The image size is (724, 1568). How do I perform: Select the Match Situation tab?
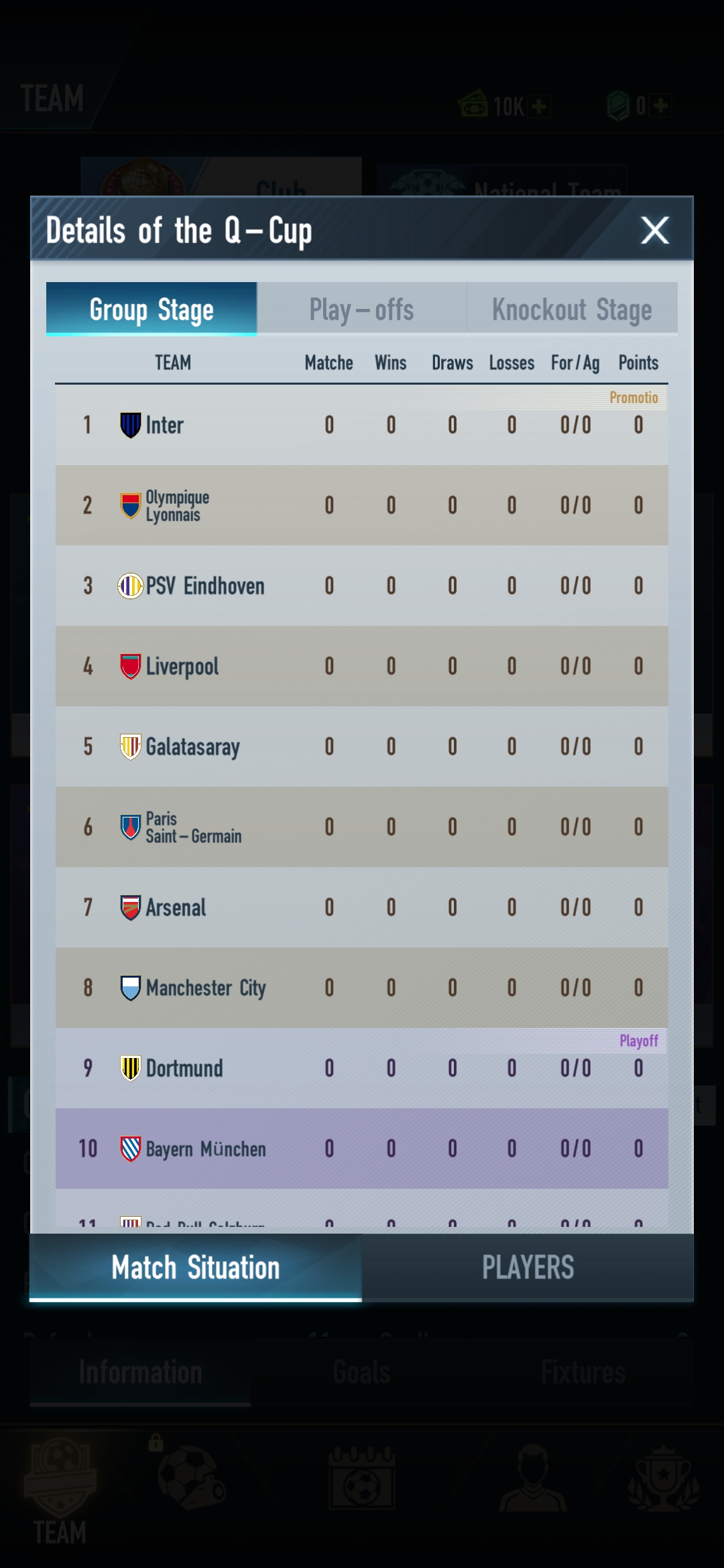(196, 1267)
